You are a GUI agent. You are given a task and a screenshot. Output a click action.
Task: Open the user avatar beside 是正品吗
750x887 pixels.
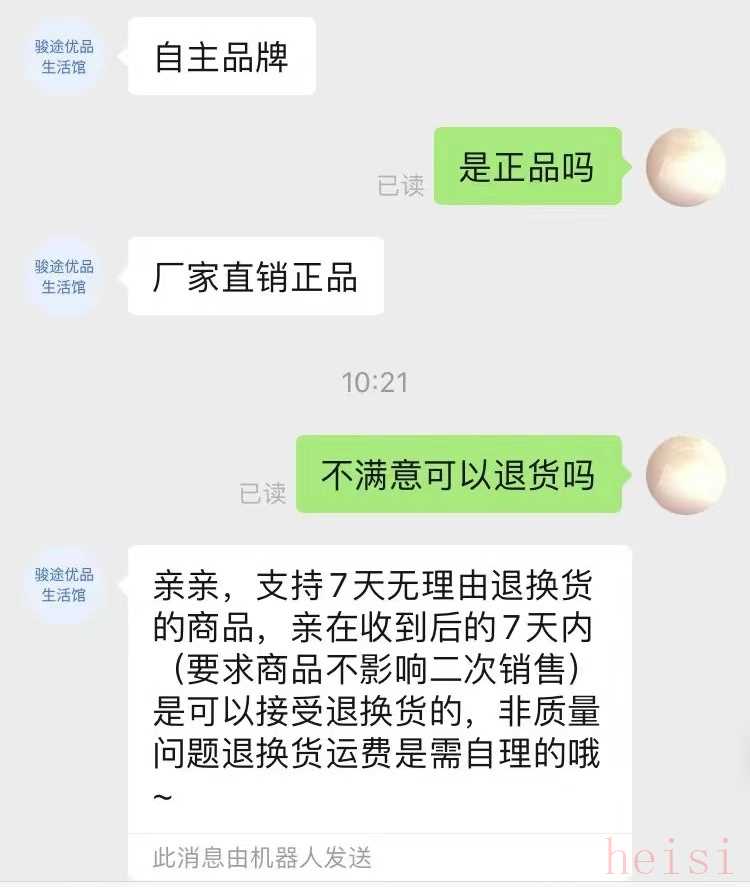point(686,167)
